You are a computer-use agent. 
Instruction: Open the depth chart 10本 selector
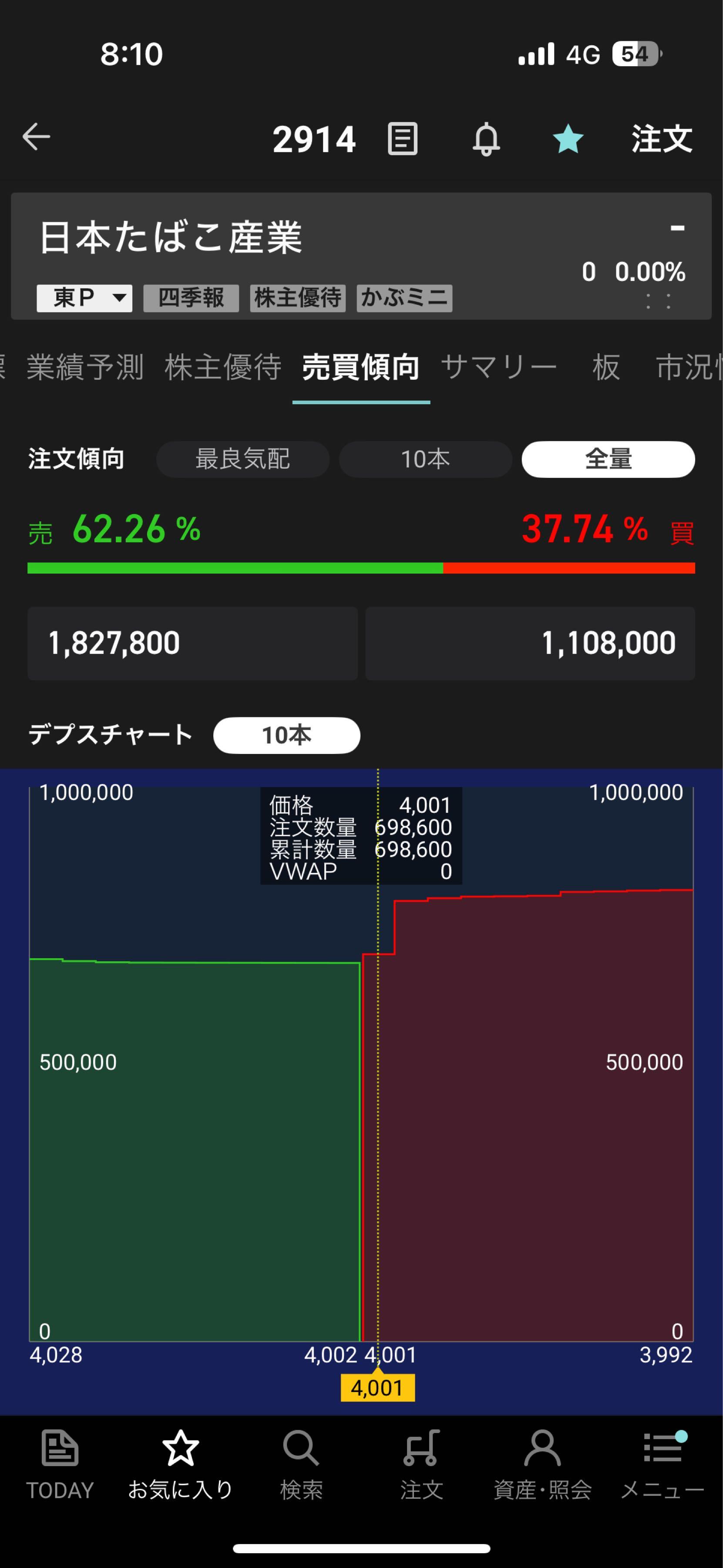(x=286, y=735)
